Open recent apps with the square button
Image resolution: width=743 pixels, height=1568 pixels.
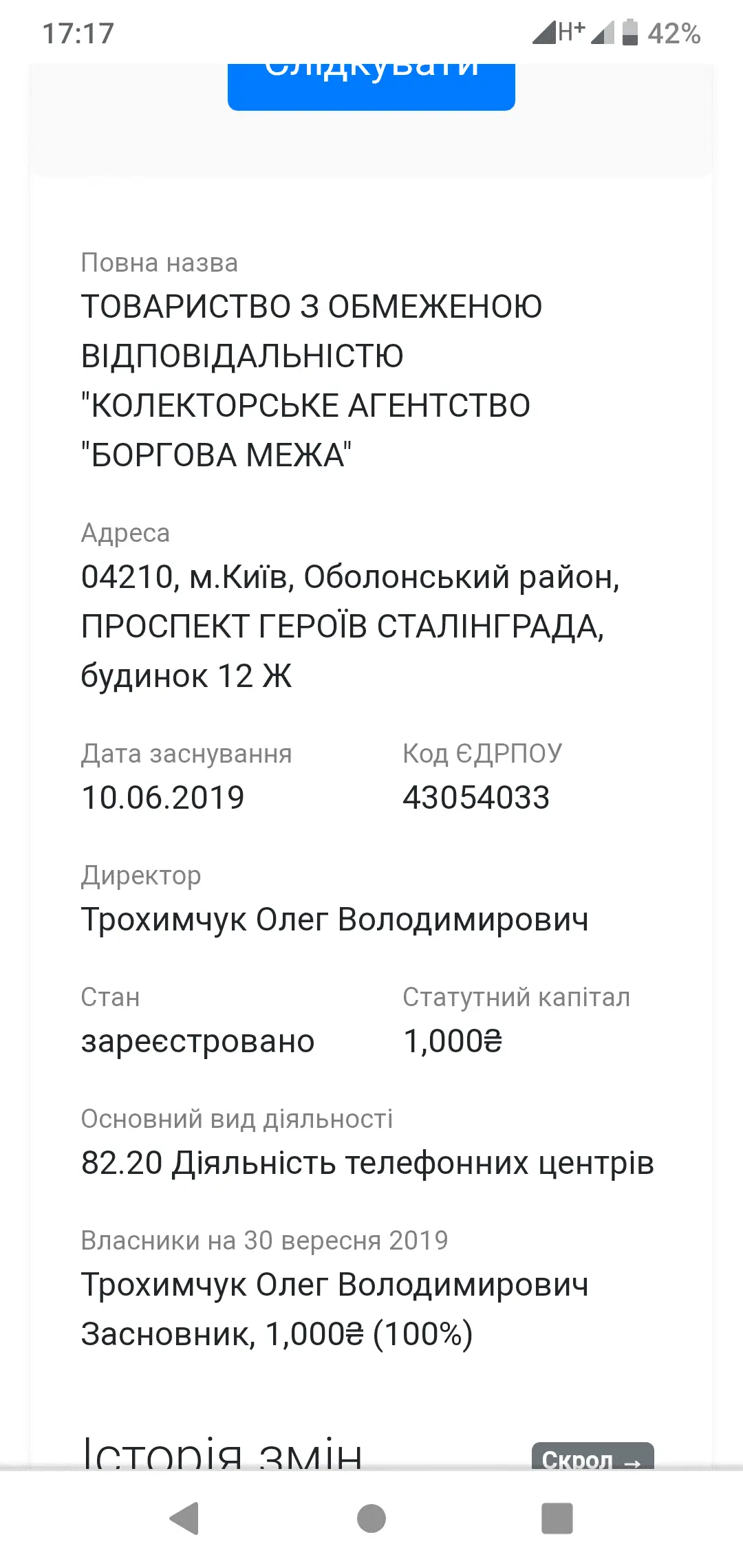click(557, 1518)
